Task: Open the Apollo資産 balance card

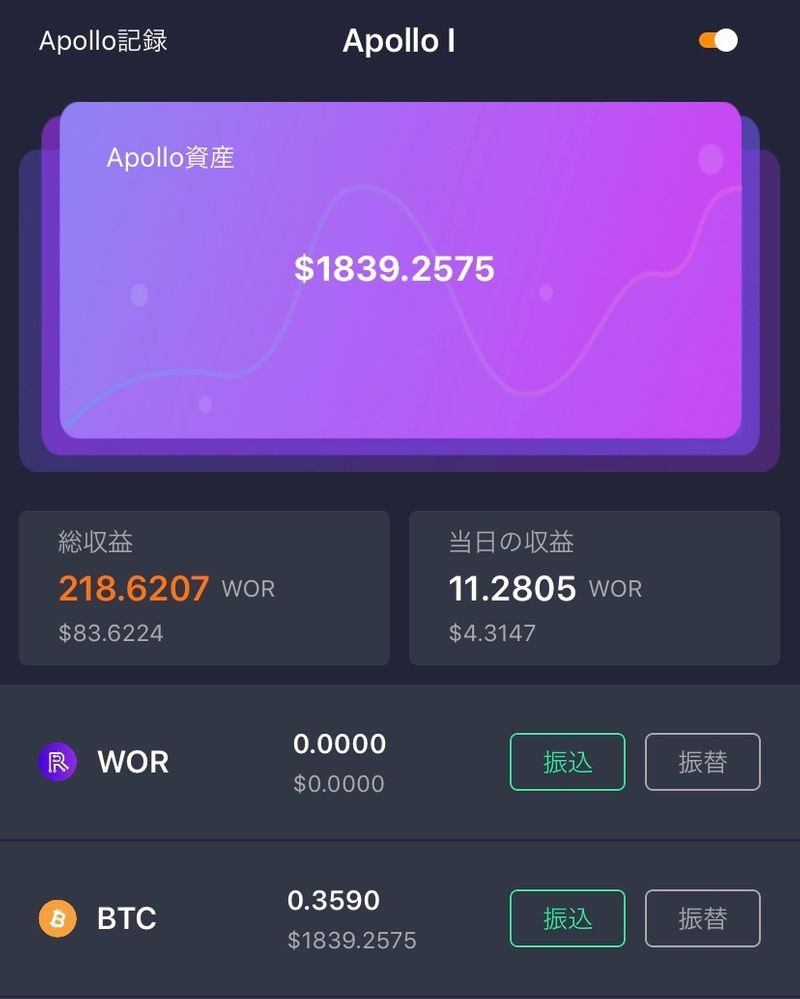Action: coord(400,270)
